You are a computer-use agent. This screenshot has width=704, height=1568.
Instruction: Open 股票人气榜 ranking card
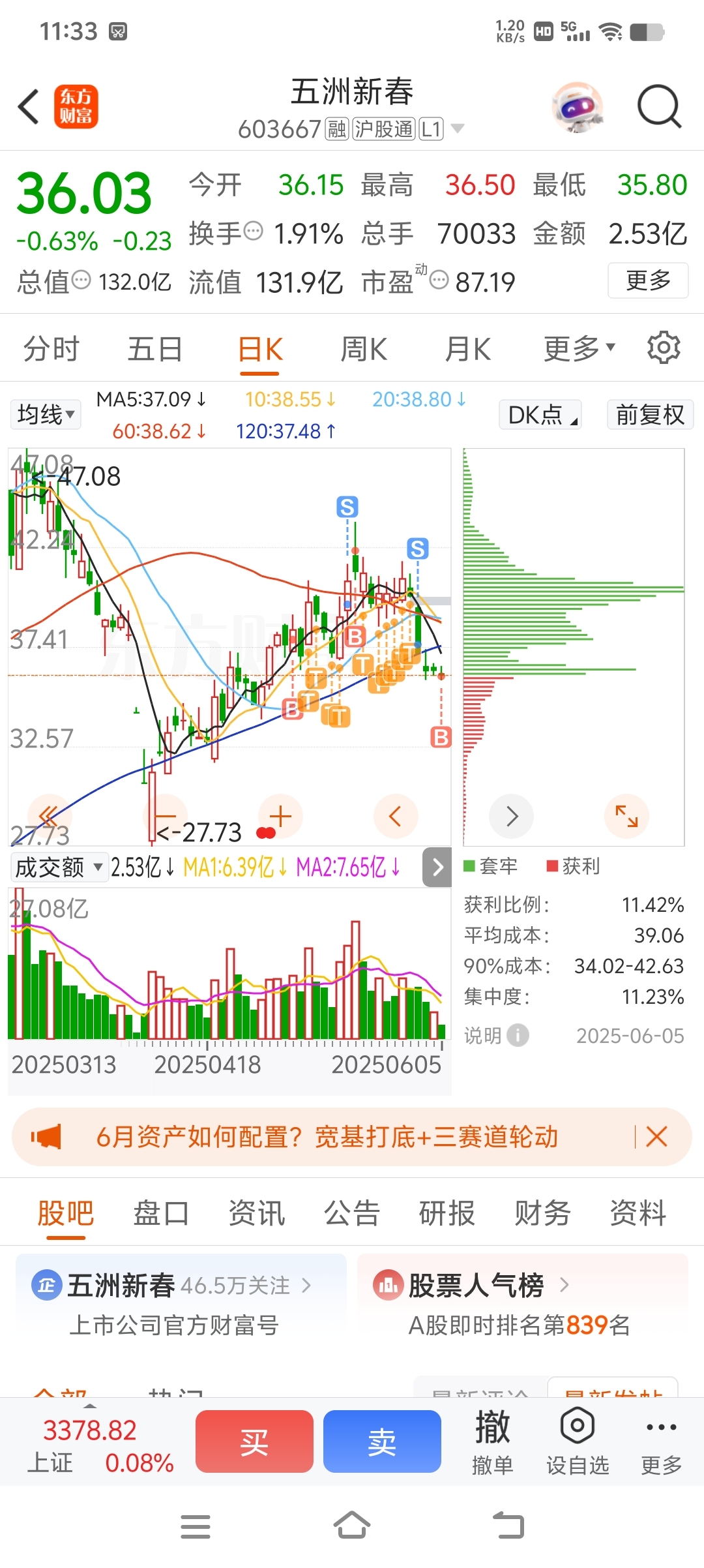click(523, 1304)
